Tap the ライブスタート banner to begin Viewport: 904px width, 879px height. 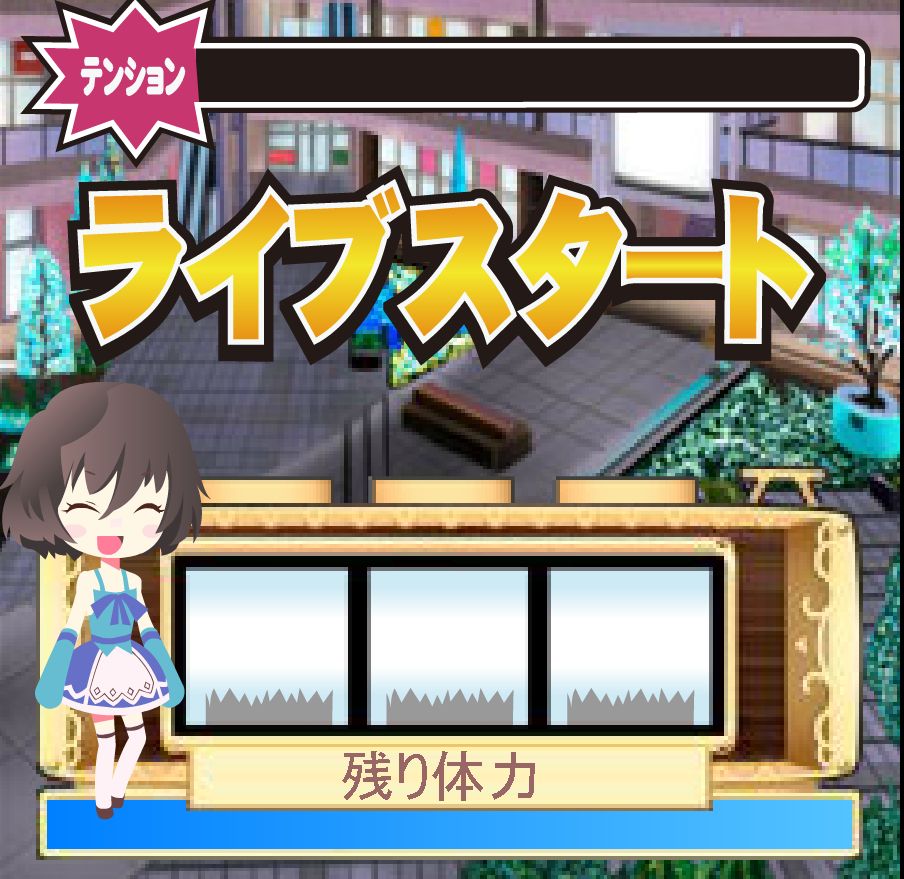[444, 271]
